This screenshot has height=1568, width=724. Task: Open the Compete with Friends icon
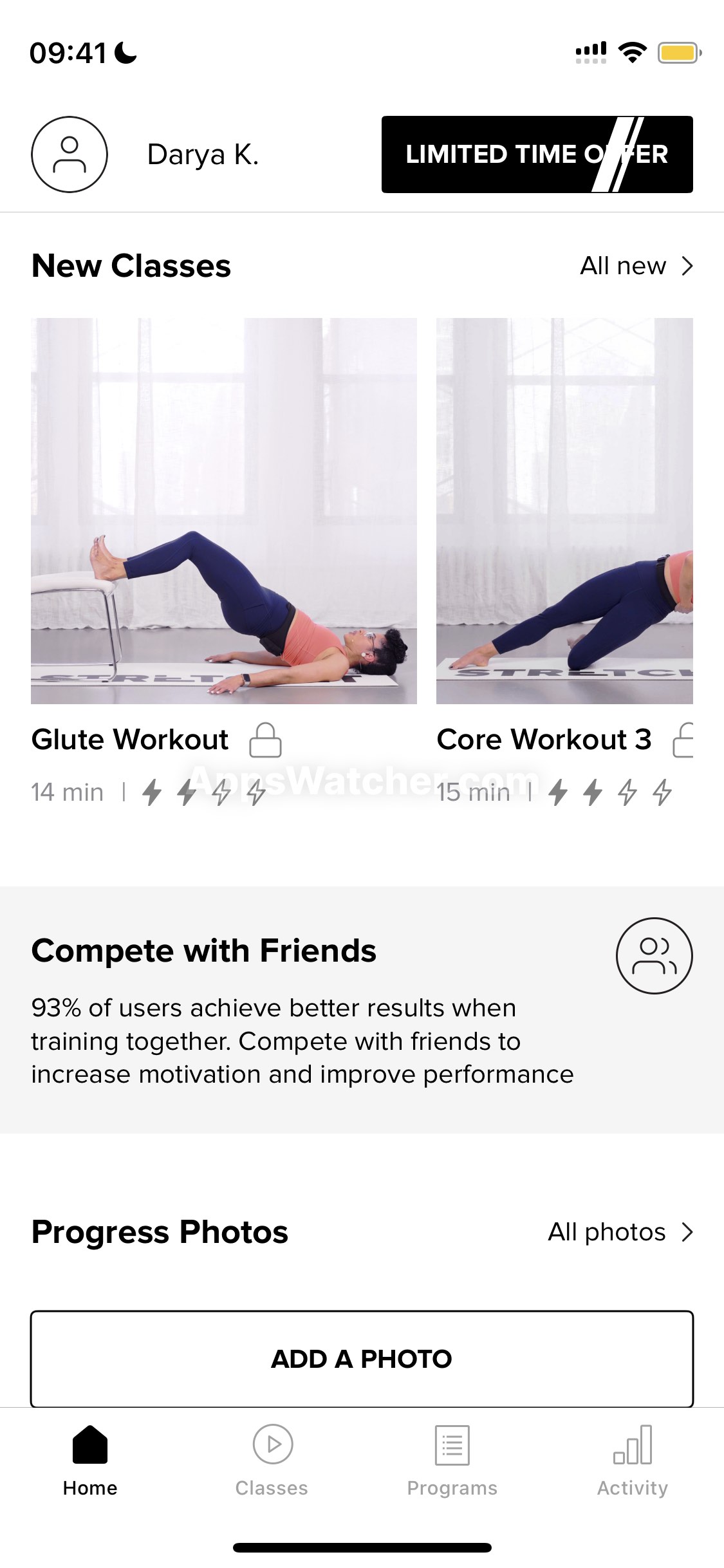point(654,956)
